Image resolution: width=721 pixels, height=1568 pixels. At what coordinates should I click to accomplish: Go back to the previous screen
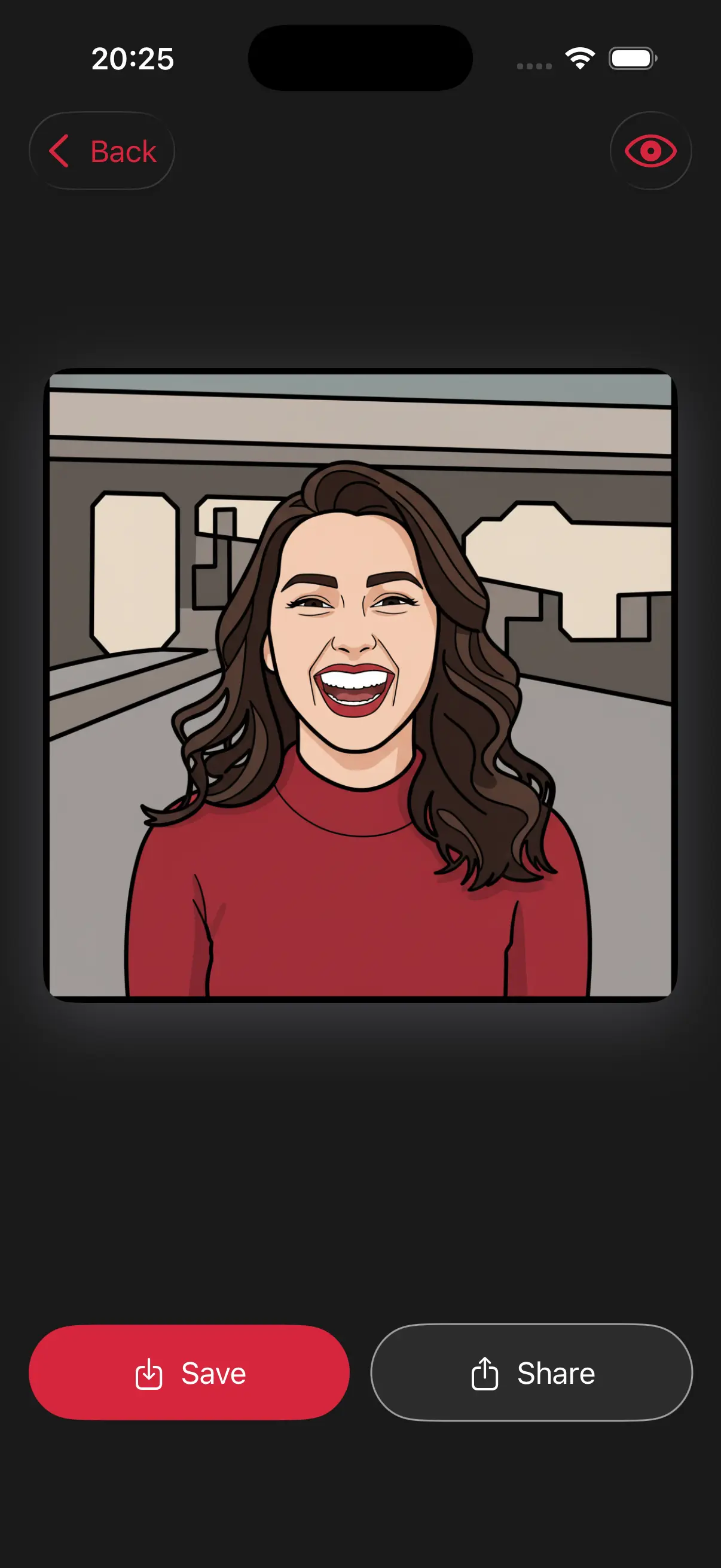pyautogui.click(x=102, y=151)
